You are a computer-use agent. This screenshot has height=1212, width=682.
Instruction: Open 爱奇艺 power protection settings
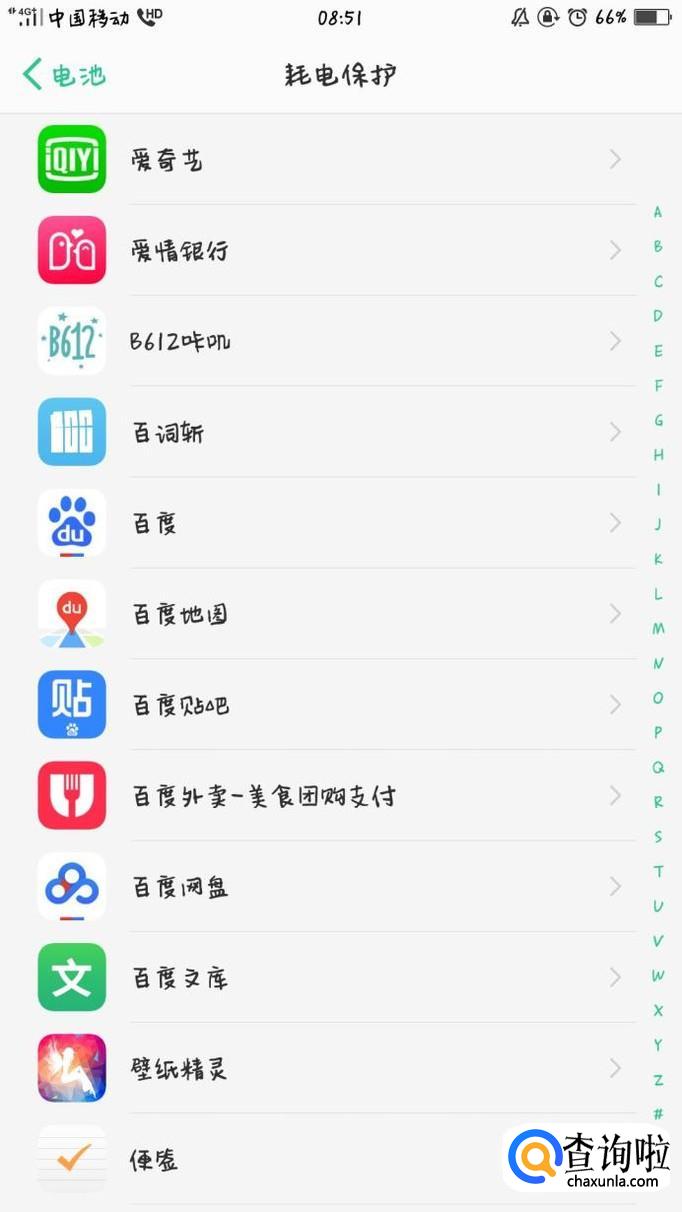(330, 160)
